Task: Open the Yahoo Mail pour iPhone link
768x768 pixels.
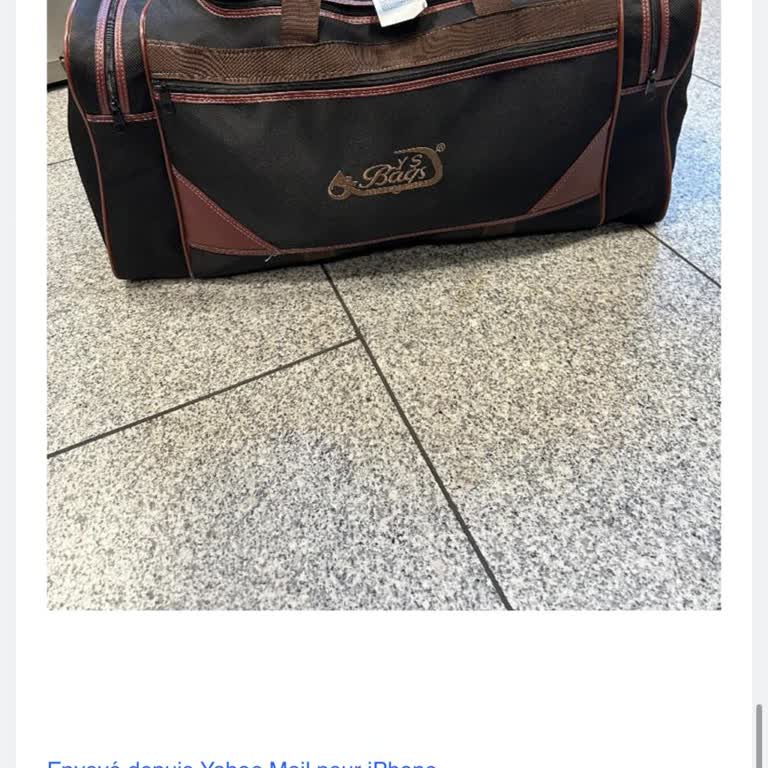Action: [x=318, y=764]
